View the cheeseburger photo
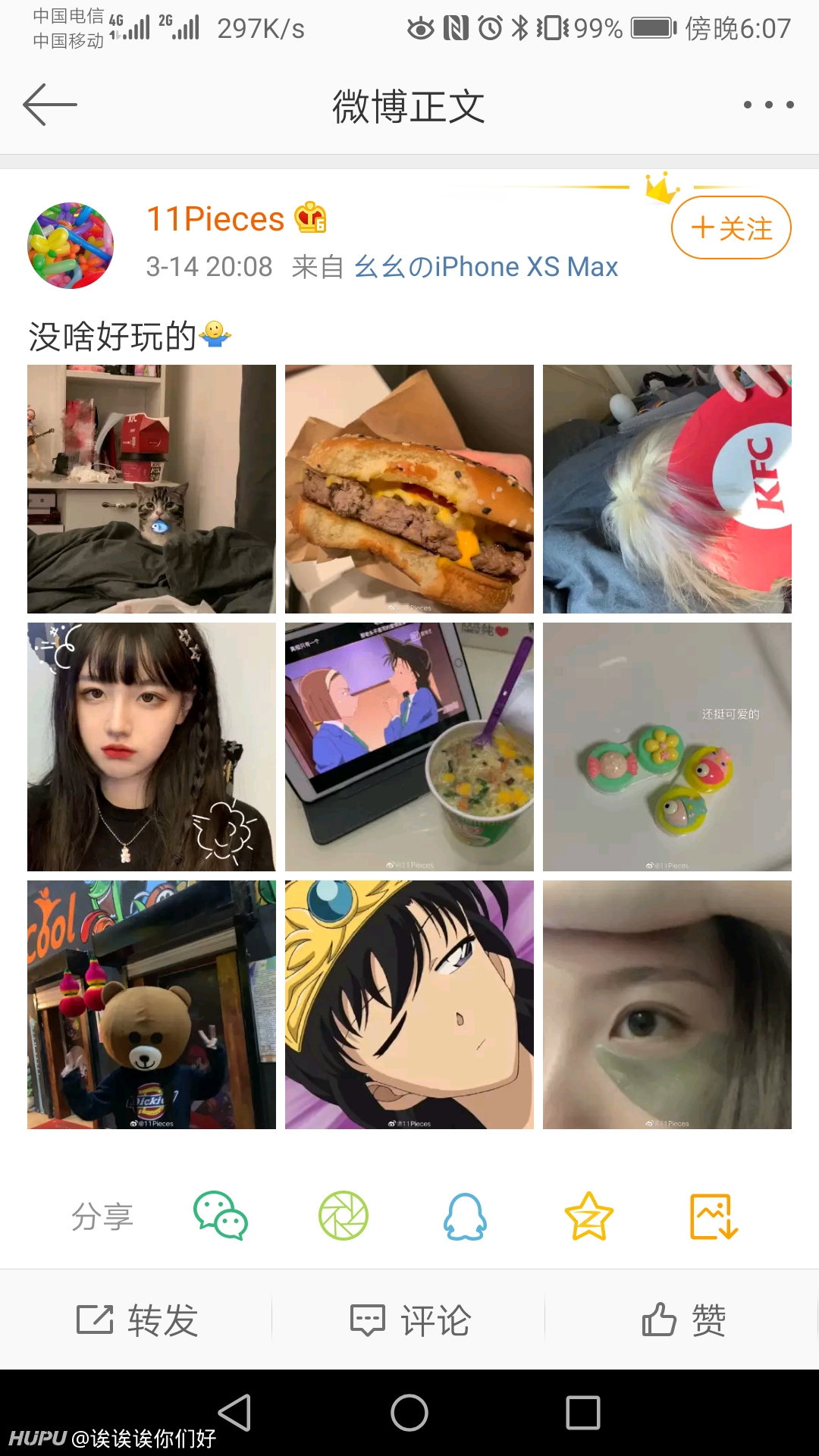819x1456 pixels. (x=409, y=489)
